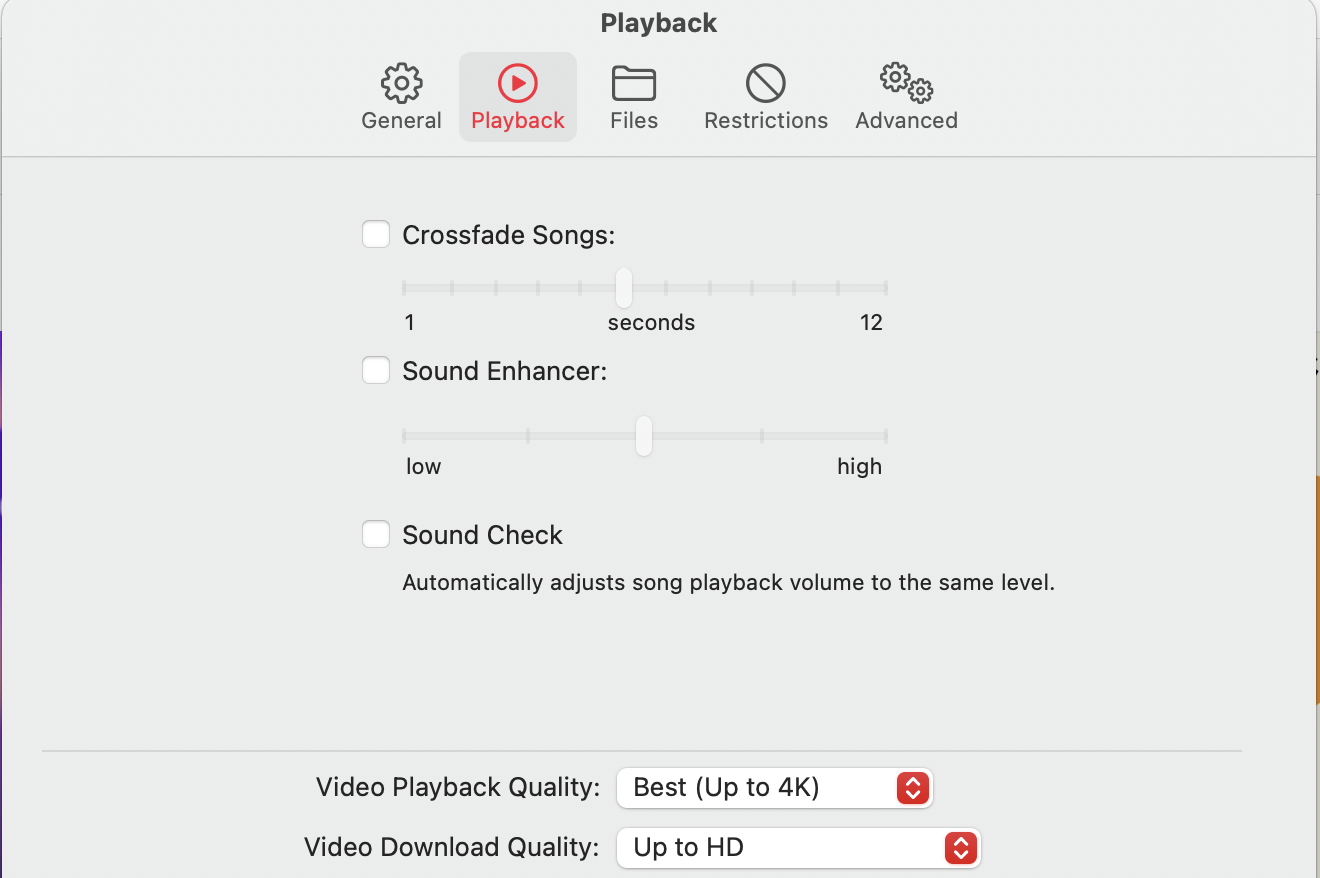The image size is (1320, 878).
Task: Go to the Restrictions tab
Action: [766, 97]
